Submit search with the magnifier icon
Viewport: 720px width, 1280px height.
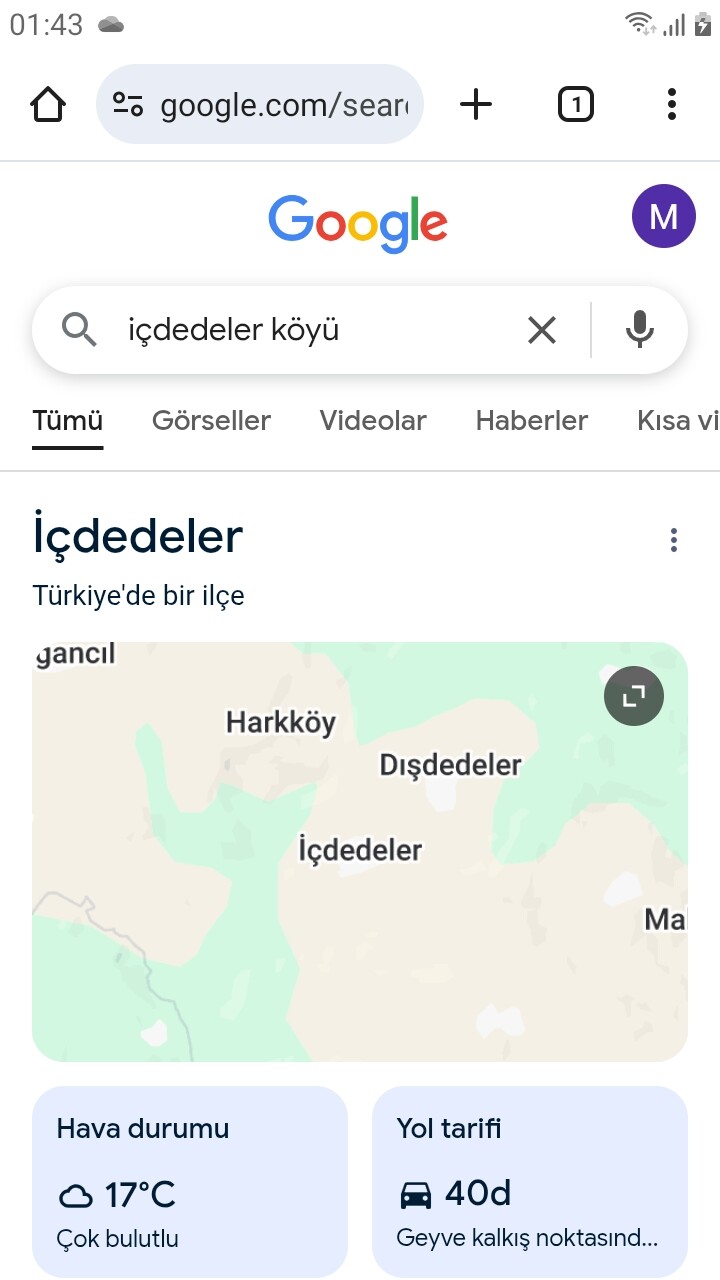[79, 329]
